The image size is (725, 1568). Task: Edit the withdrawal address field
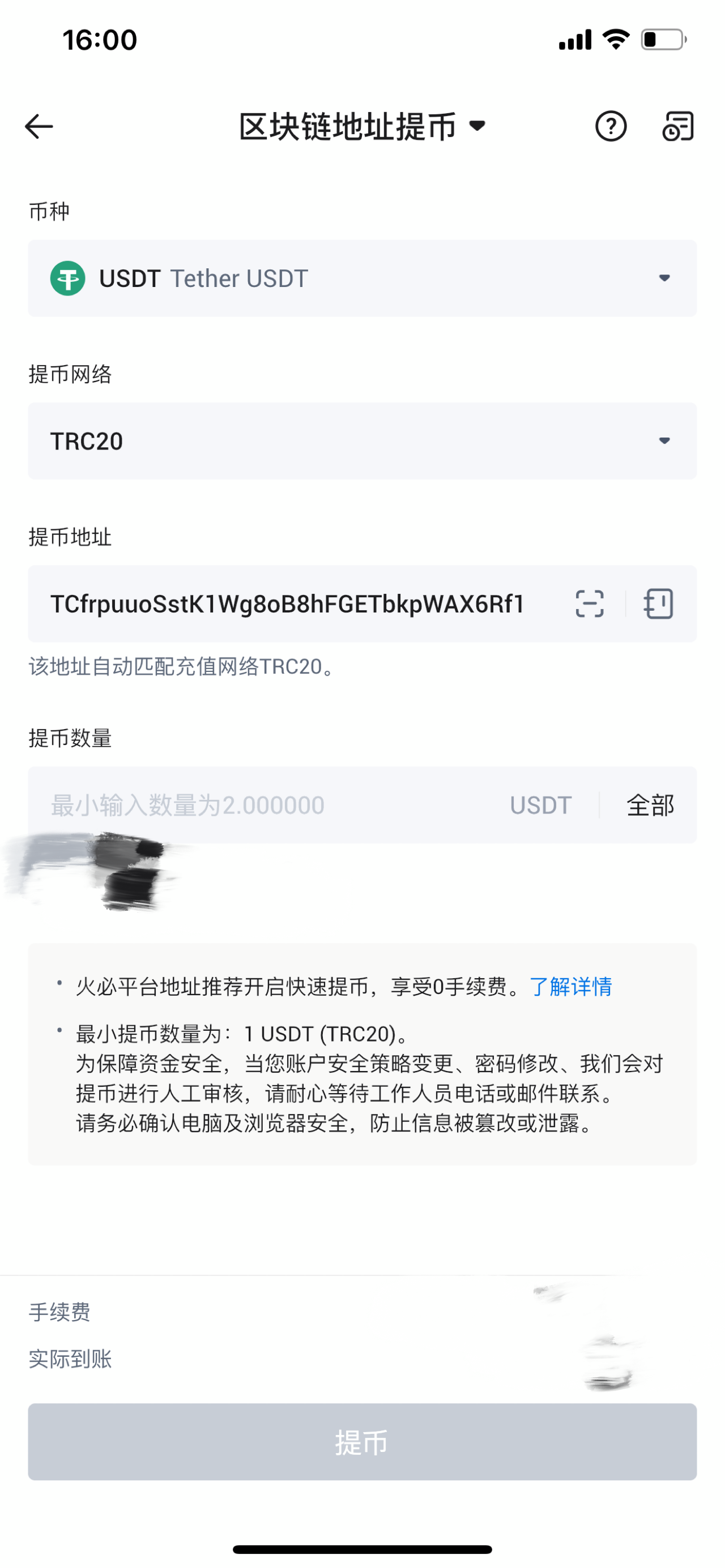click(x=288, y=604)
